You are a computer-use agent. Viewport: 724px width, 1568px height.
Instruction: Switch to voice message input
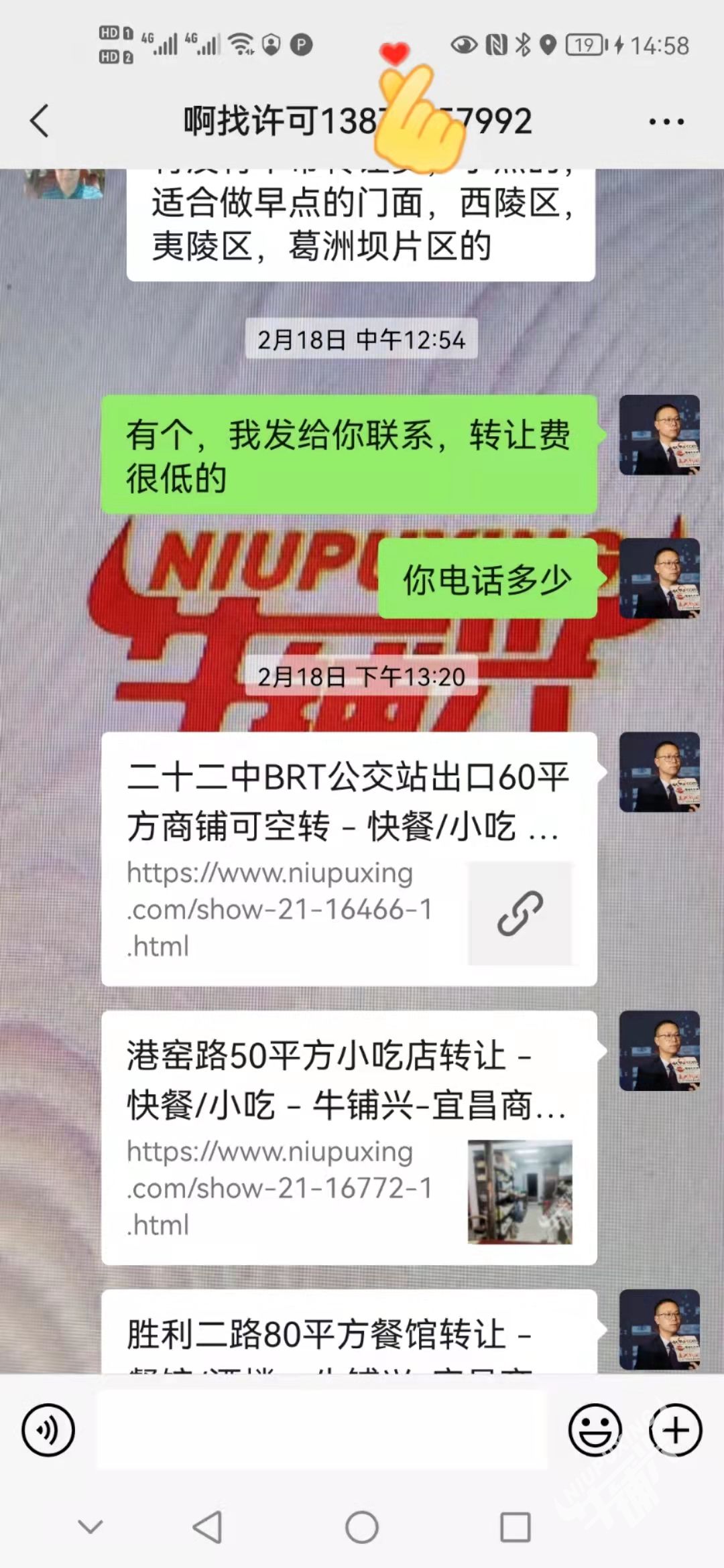tap(48, 1430)
